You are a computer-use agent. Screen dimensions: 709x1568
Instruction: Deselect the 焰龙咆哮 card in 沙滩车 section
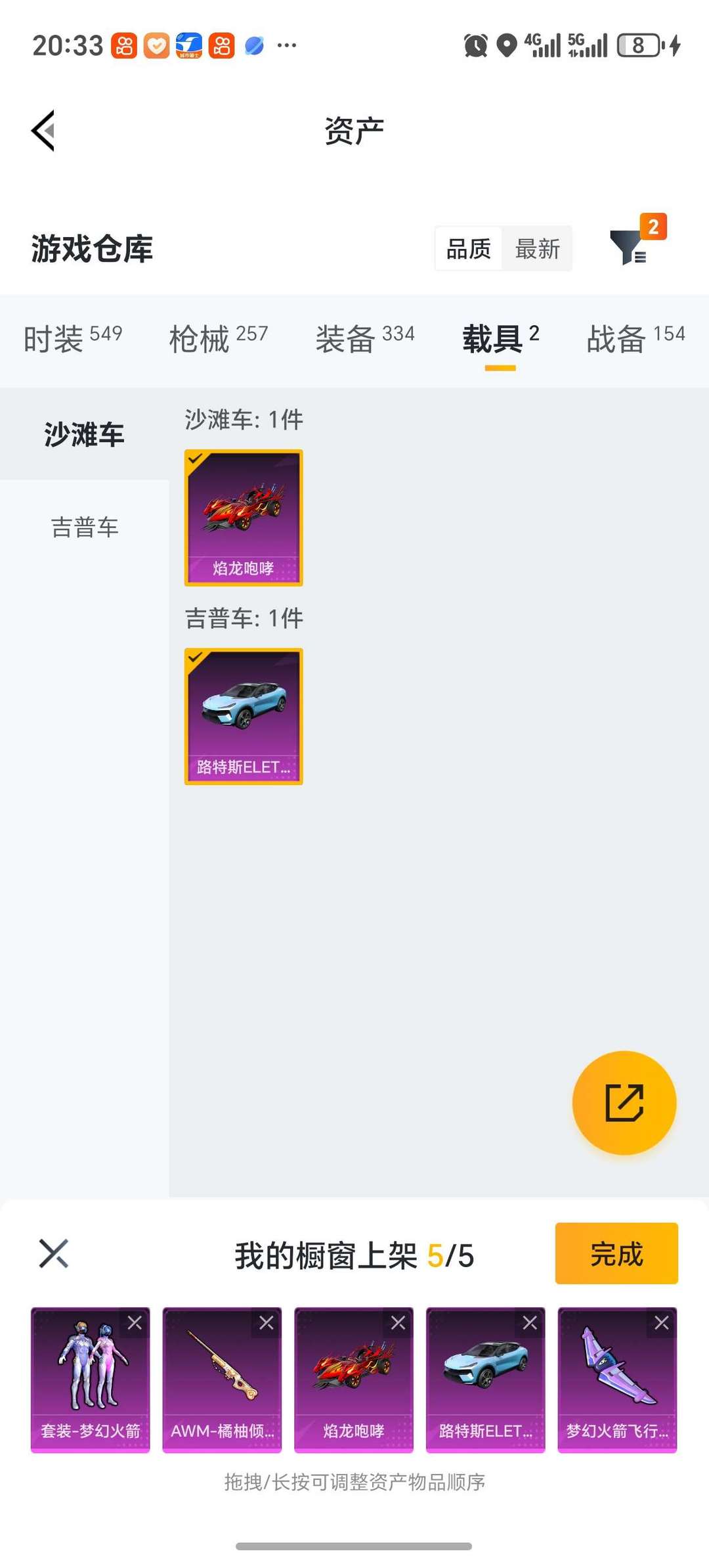[x=244, y=518]
